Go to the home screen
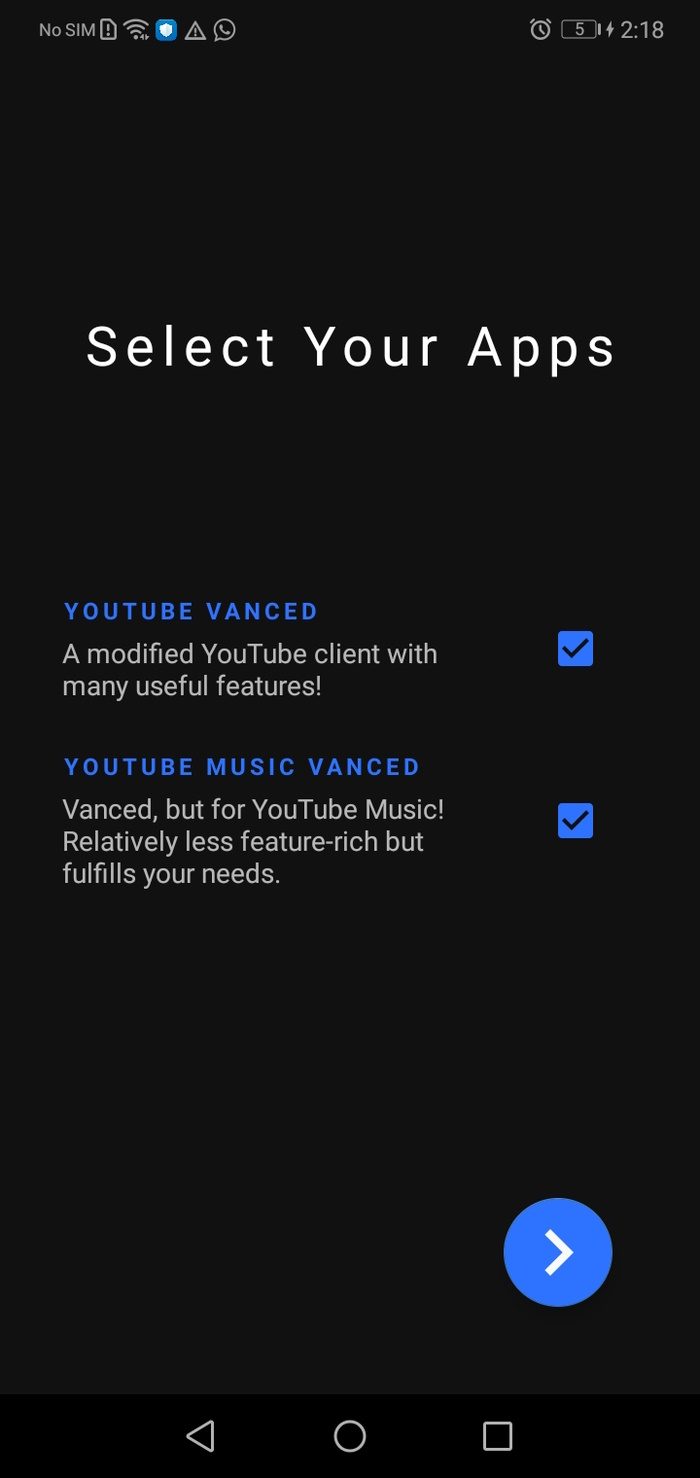Image resolution: width=700 pixels, height=1478 pixels. click(x=350, y=1436)
